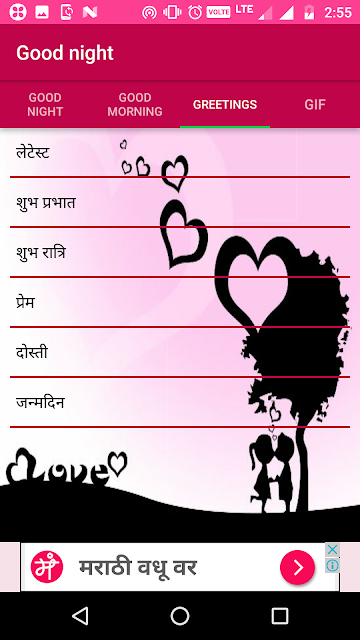
Task: Open the शुभ रात्रि category
Action: [180, 252]
